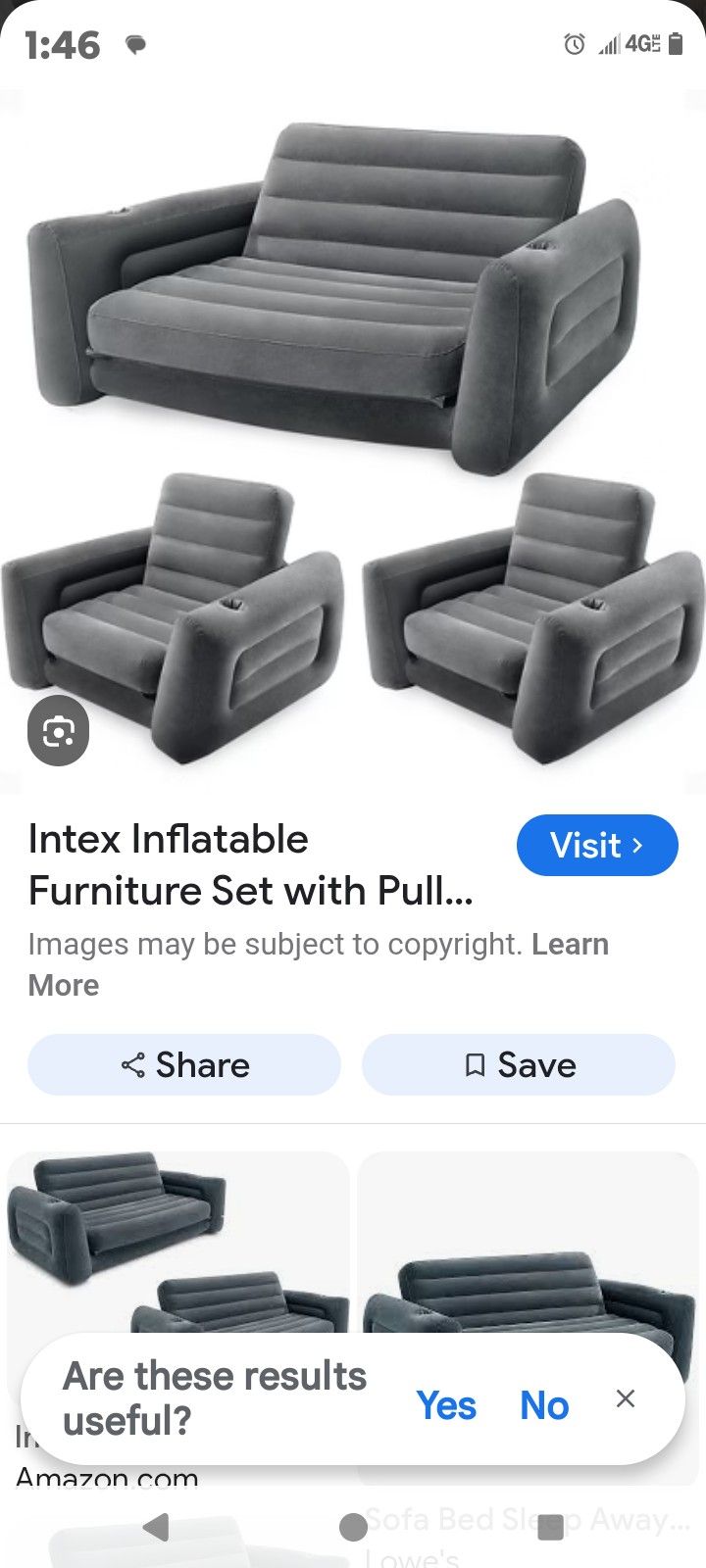The width and height of the screenshot is (706, 1568).
Task: Open the Amazon.com source link
Action: [x=108, y=1475]
